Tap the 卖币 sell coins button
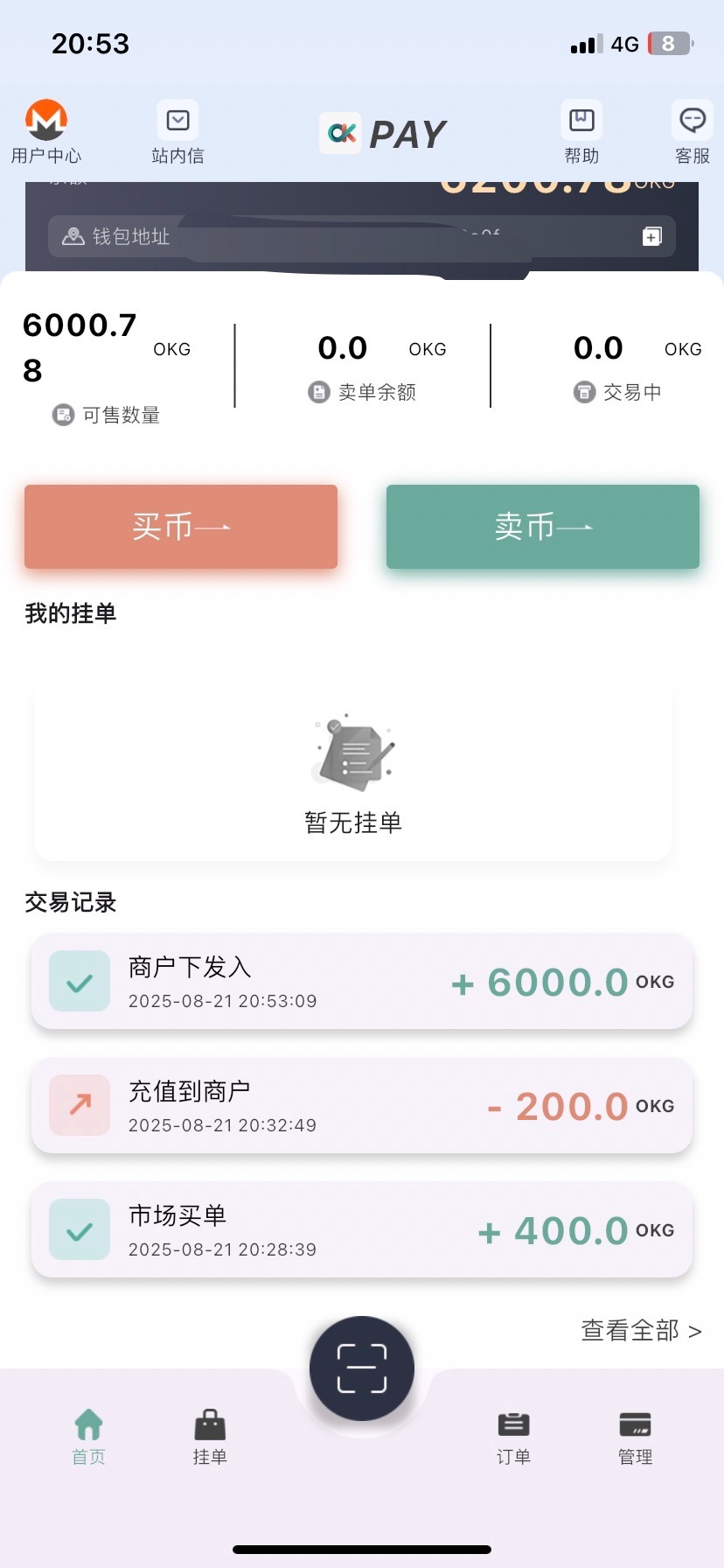 543,527
